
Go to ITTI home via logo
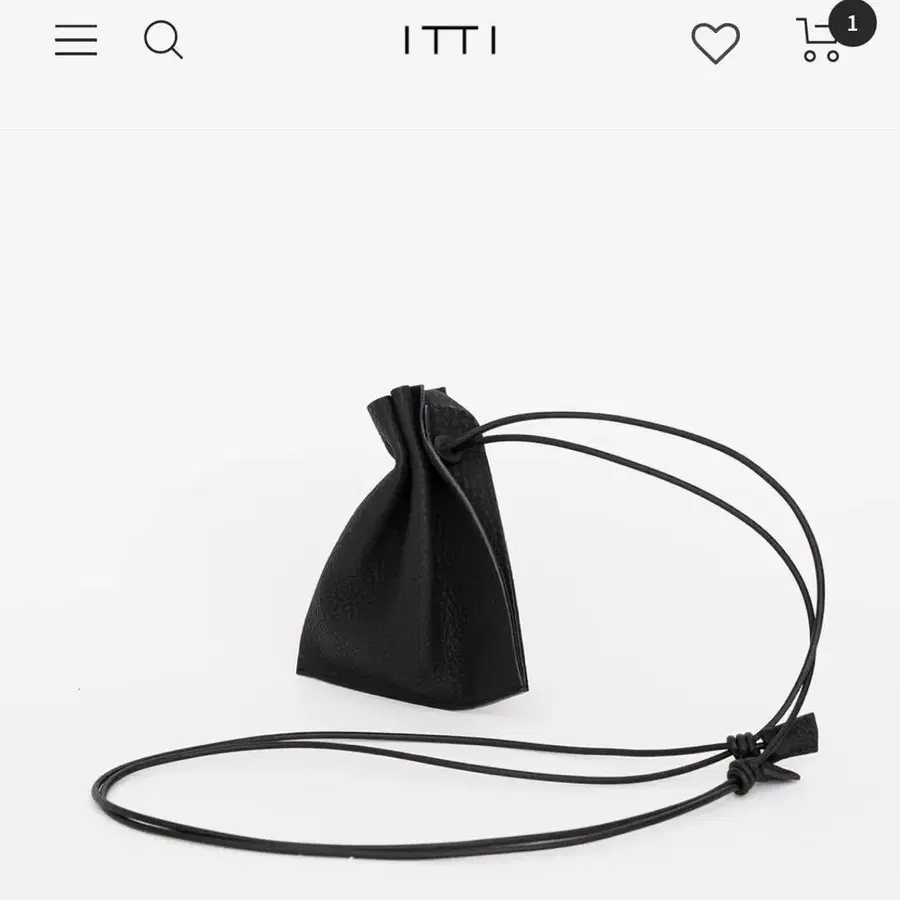click(x=450, y=41)
